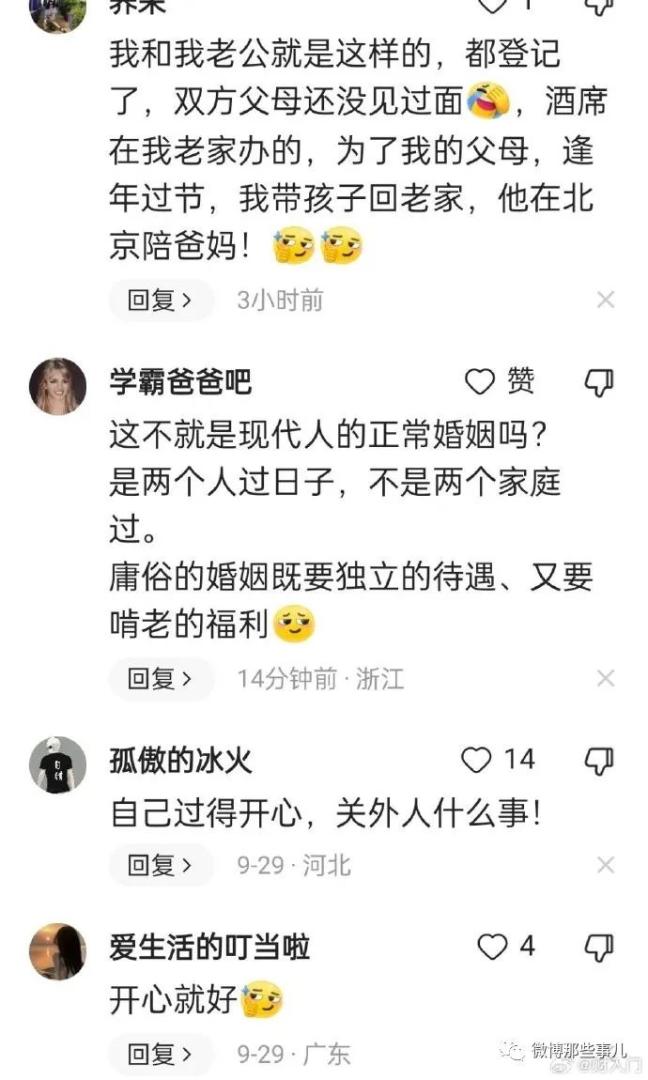The image size is (648, 1080).
Task: Reply to 爱生活的叮当啦's comment
Action: pos(160,1053)
